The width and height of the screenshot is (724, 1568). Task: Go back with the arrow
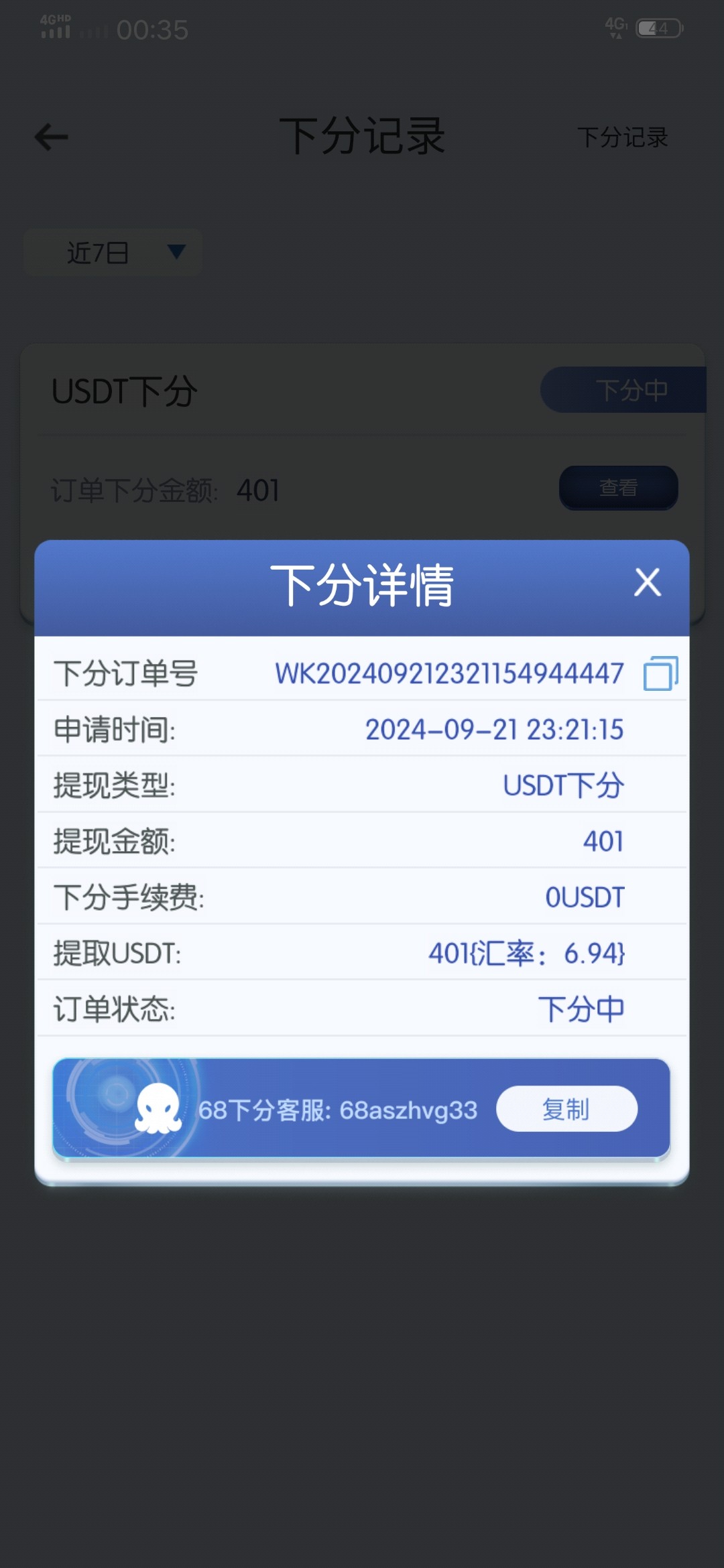point(52,137)
